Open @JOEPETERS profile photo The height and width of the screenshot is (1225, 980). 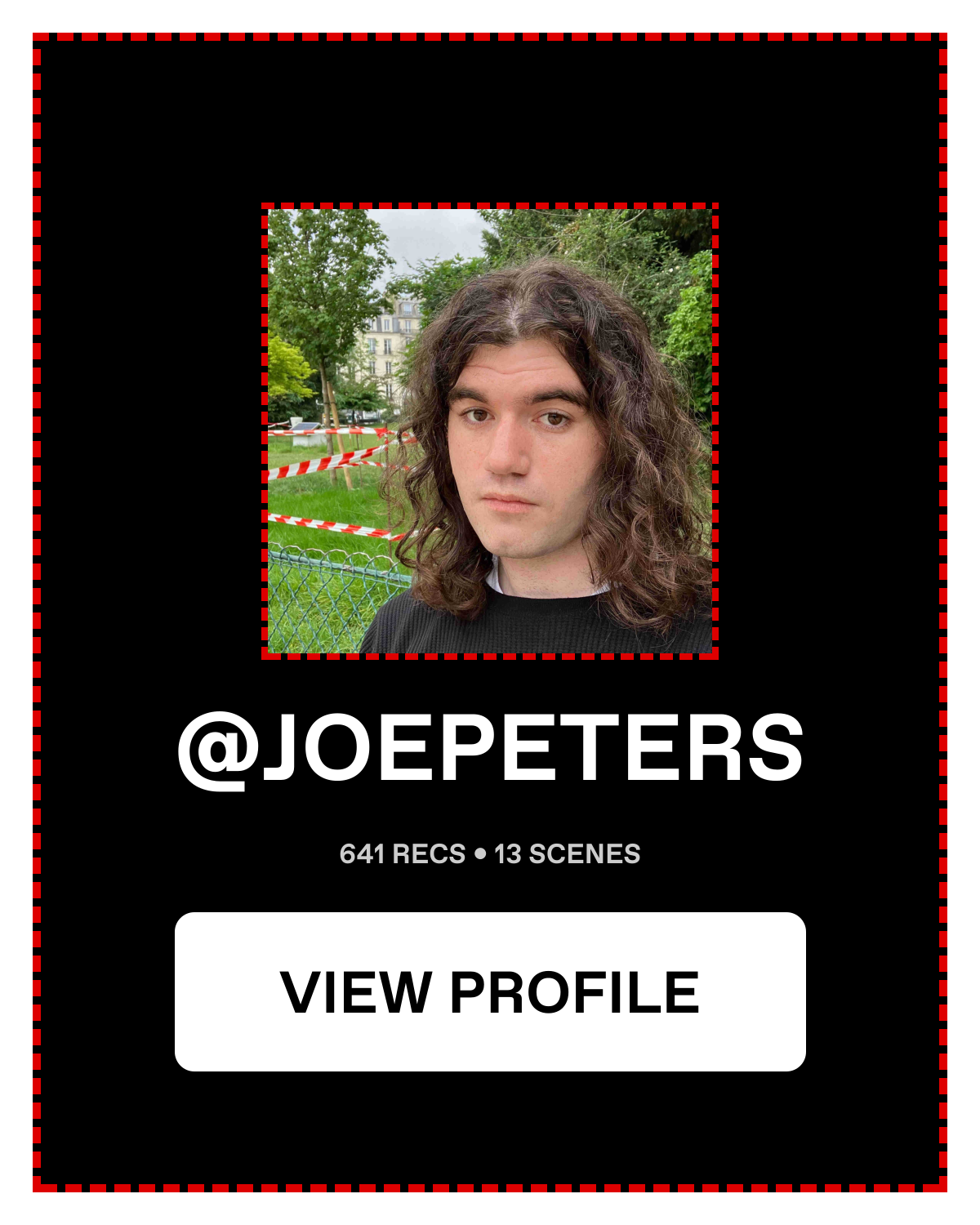[490, 430]
